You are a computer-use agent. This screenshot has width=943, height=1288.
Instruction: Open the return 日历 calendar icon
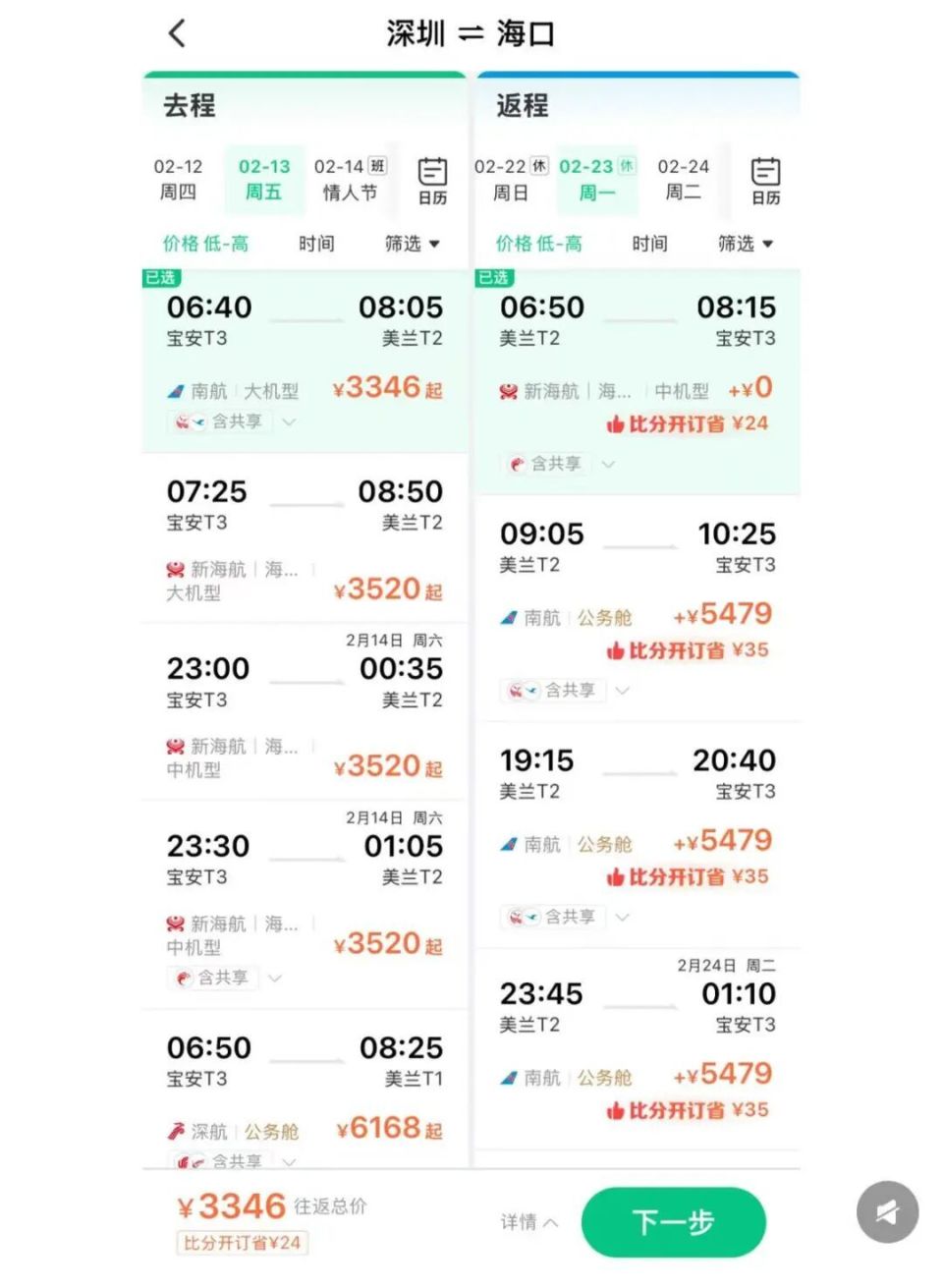click(765, 179)
